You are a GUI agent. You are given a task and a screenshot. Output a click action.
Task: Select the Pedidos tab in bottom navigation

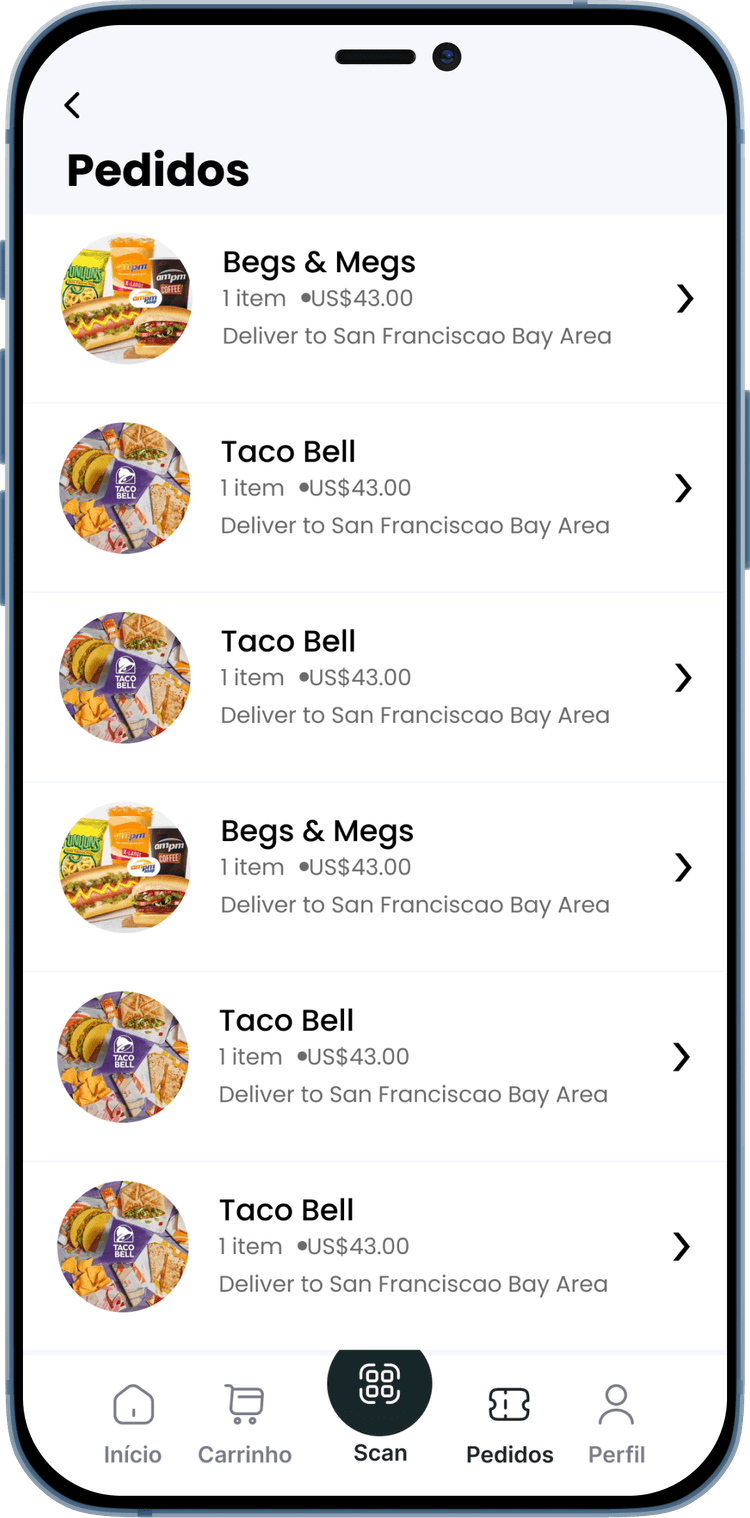509,1422
